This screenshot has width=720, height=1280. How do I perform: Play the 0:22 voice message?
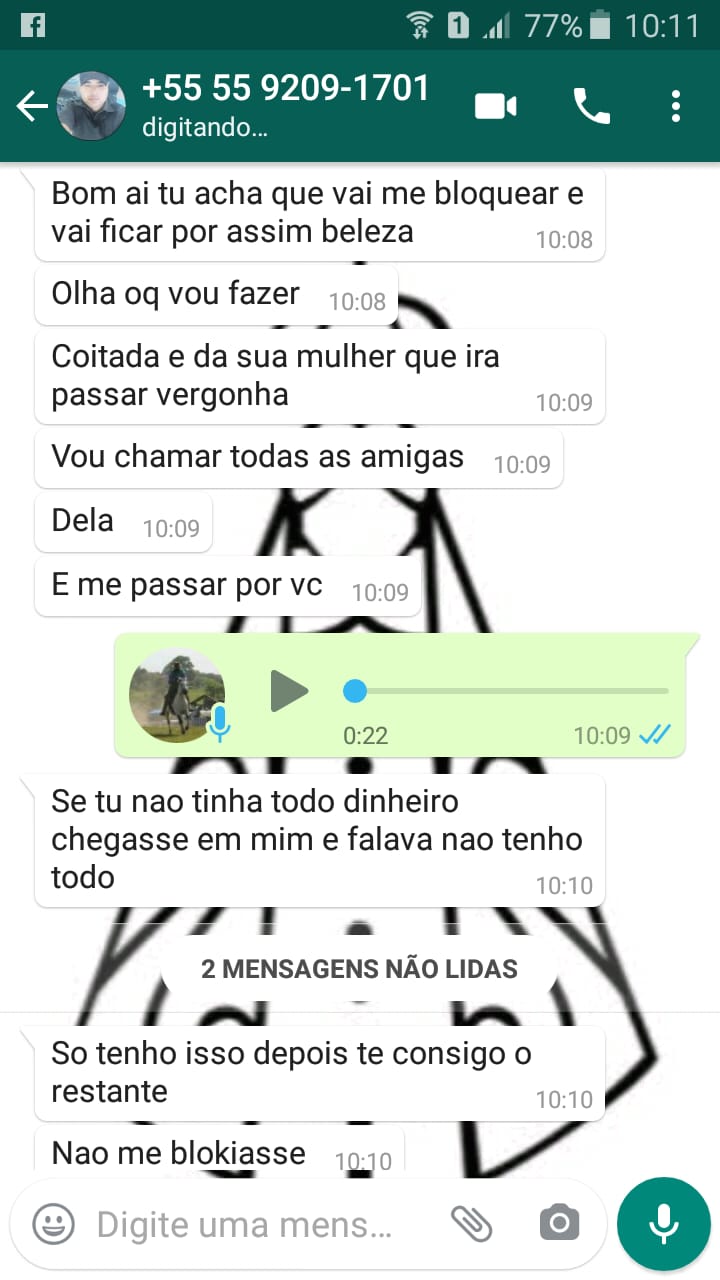[x=289, y=691]
